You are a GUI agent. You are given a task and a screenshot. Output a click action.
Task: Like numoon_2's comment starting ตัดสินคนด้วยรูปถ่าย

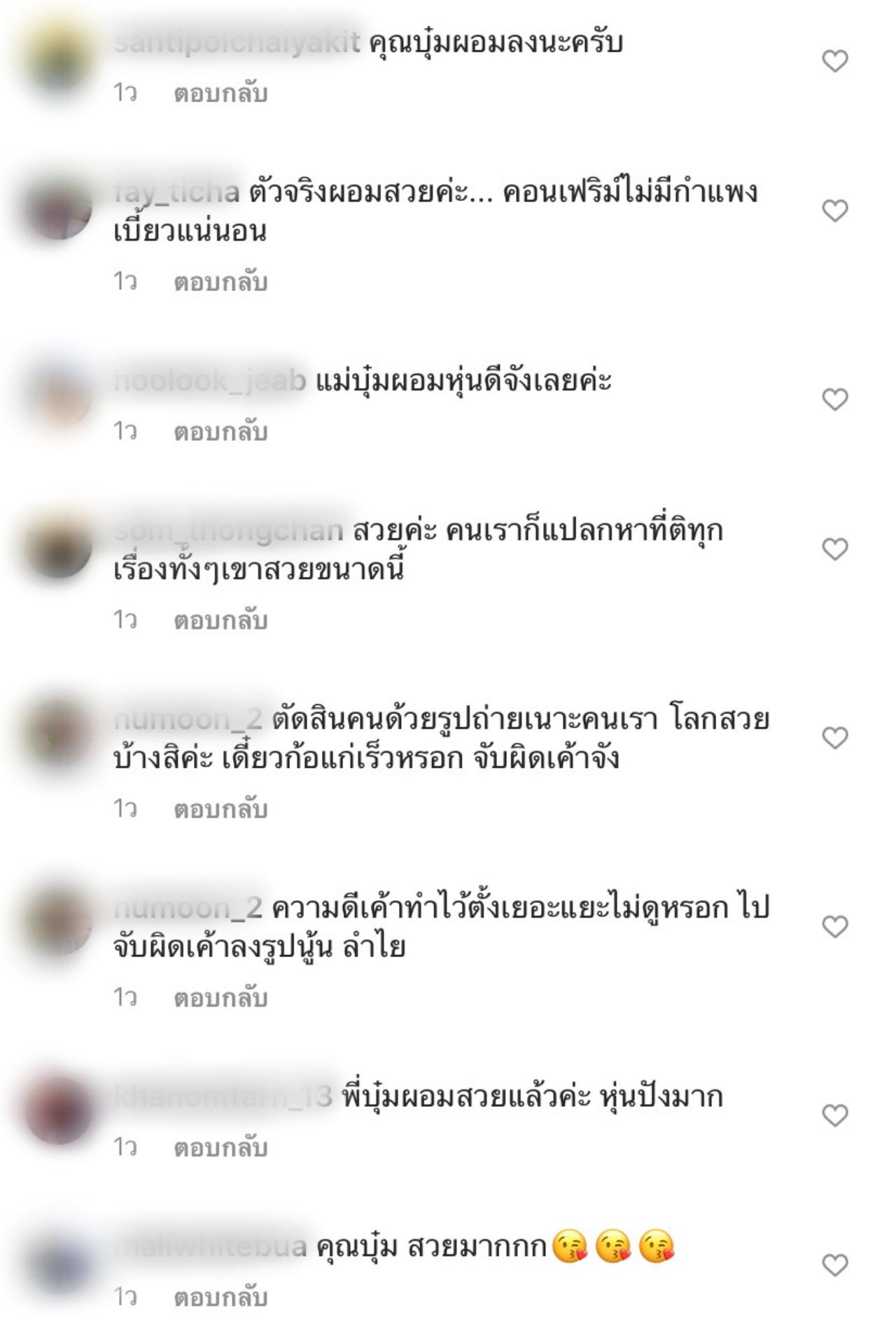pos(834,738)
